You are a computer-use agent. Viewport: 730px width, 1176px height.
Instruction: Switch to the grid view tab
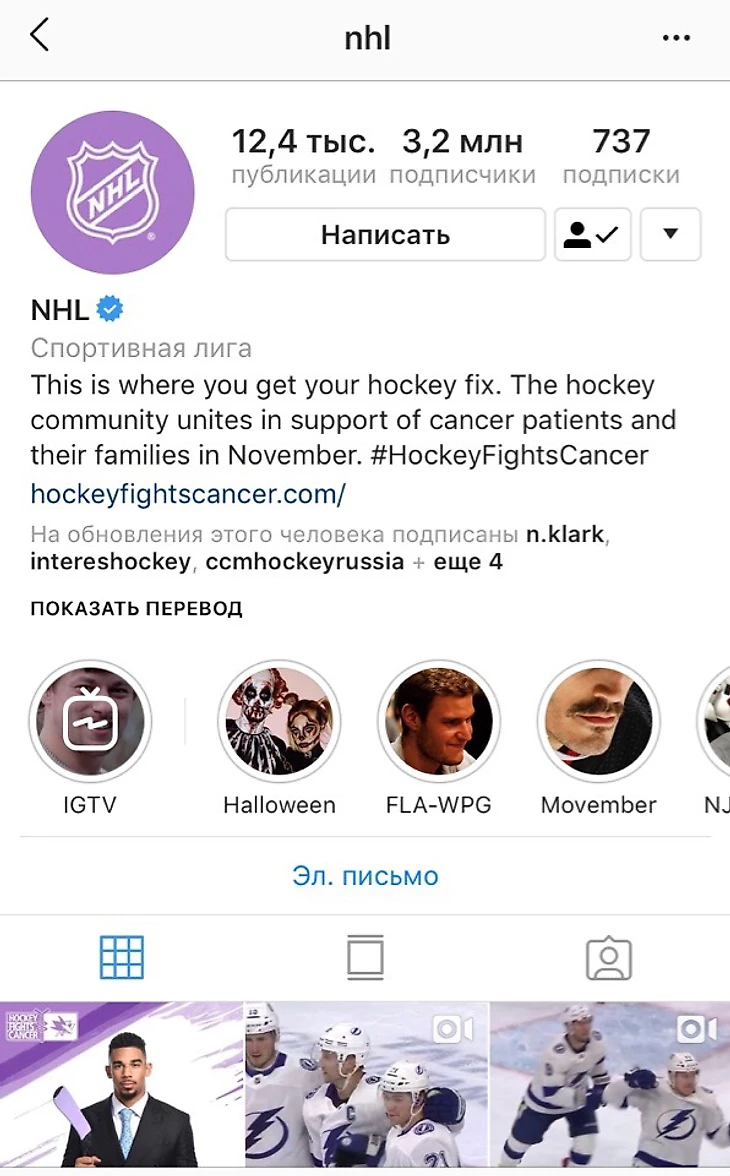122,958
